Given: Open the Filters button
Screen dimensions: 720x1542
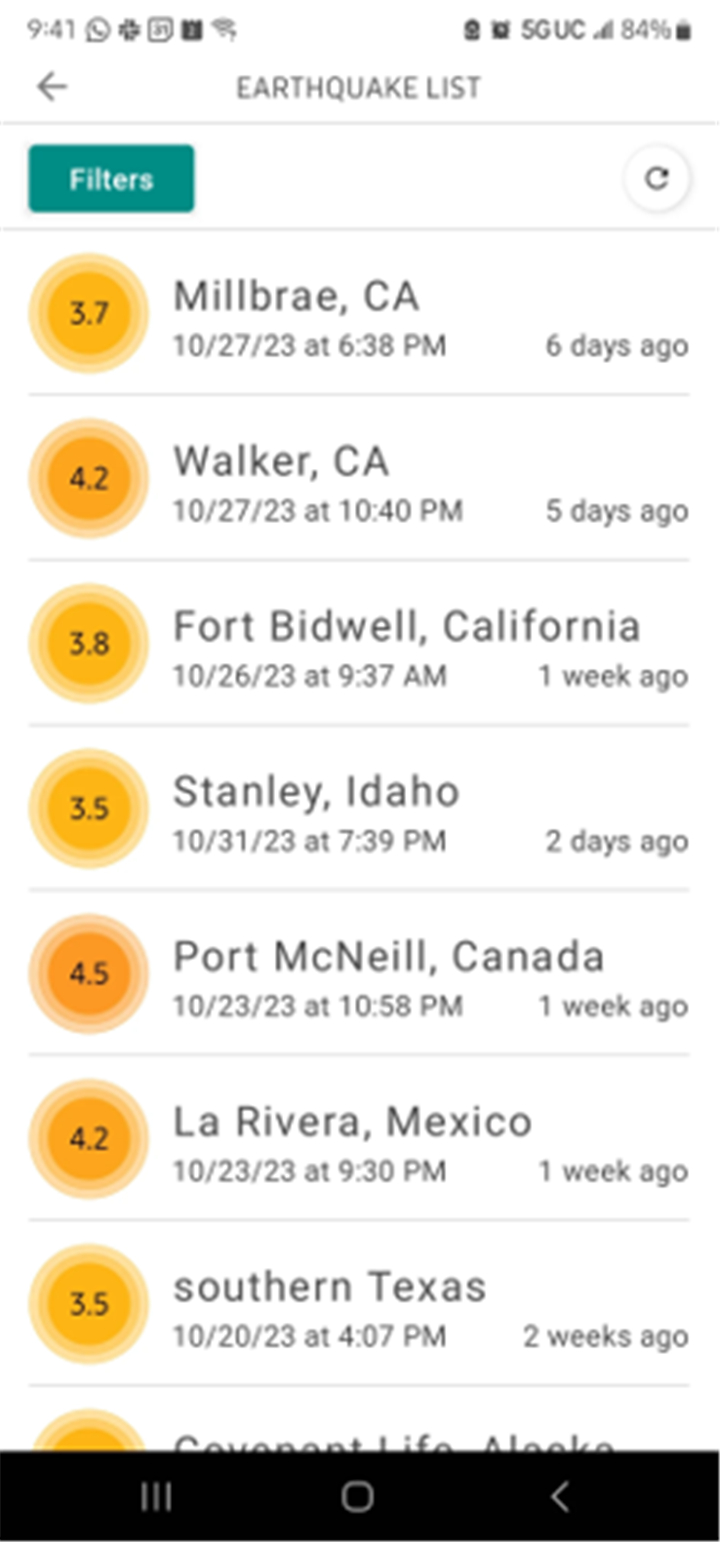Looking at the screenshot, I should 111,179.
